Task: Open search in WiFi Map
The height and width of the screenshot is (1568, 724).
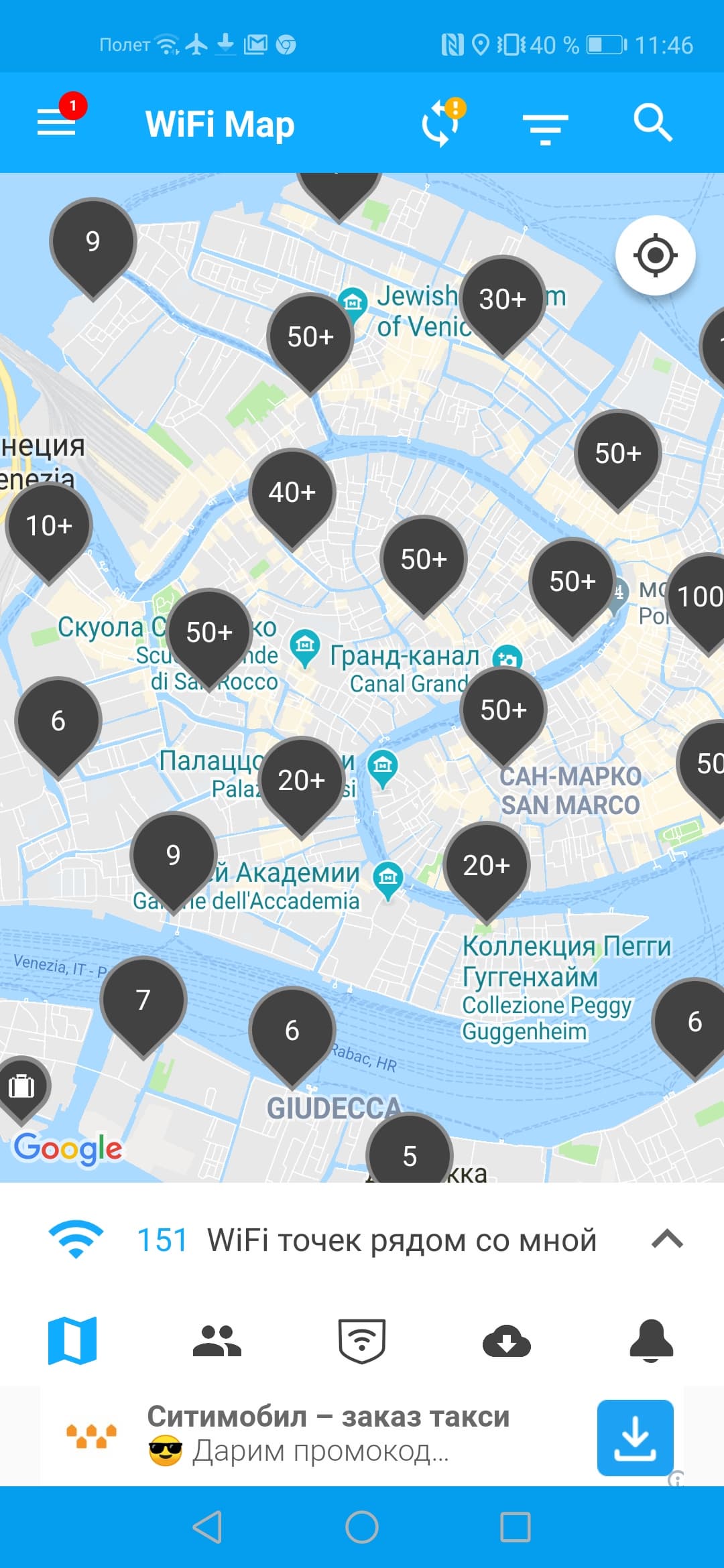Action: click(652, 123)
